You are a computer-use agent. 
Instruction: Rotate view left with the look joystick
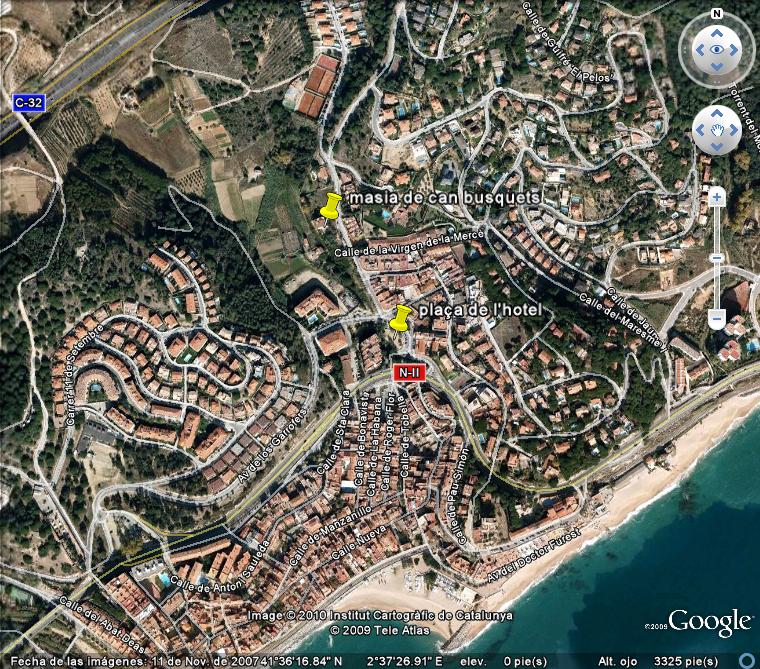[698, 49]
